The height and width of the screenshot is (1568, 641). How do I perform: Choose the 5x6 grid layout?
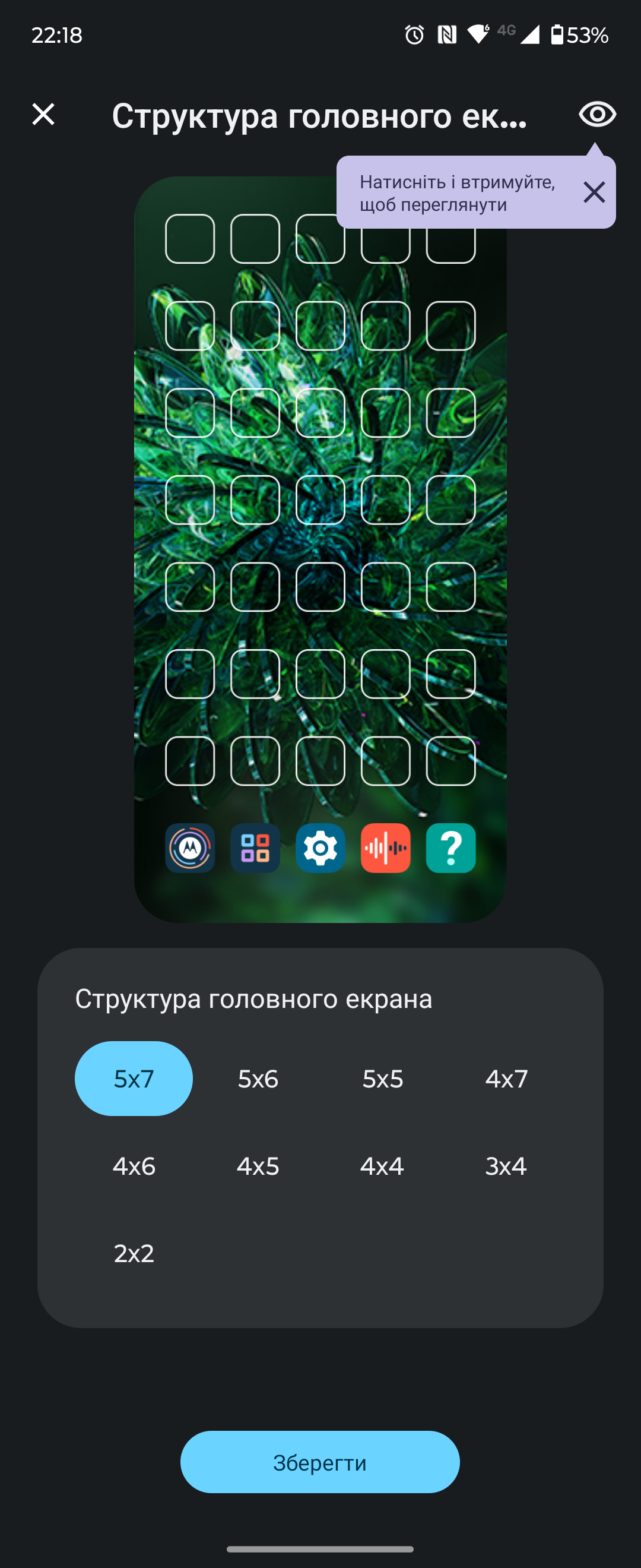click(x=258, y=1079)
